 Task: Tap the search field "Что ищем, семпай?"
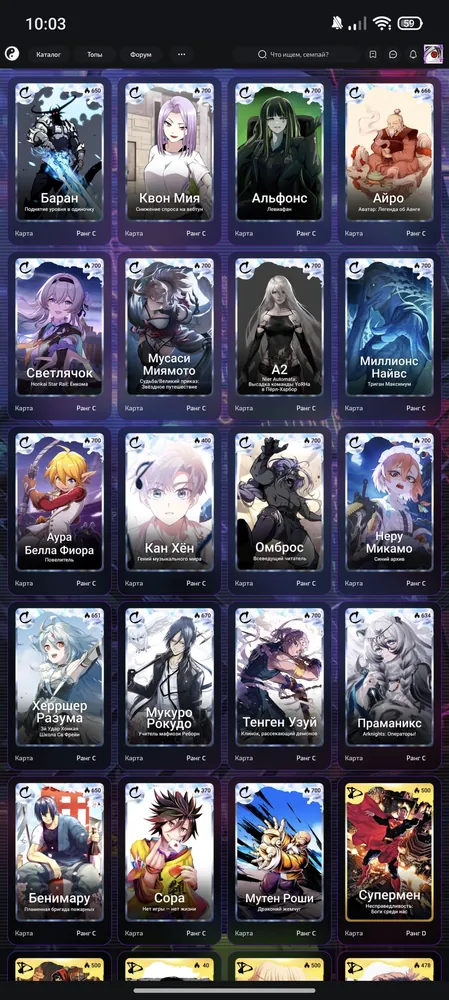point(296,55)
